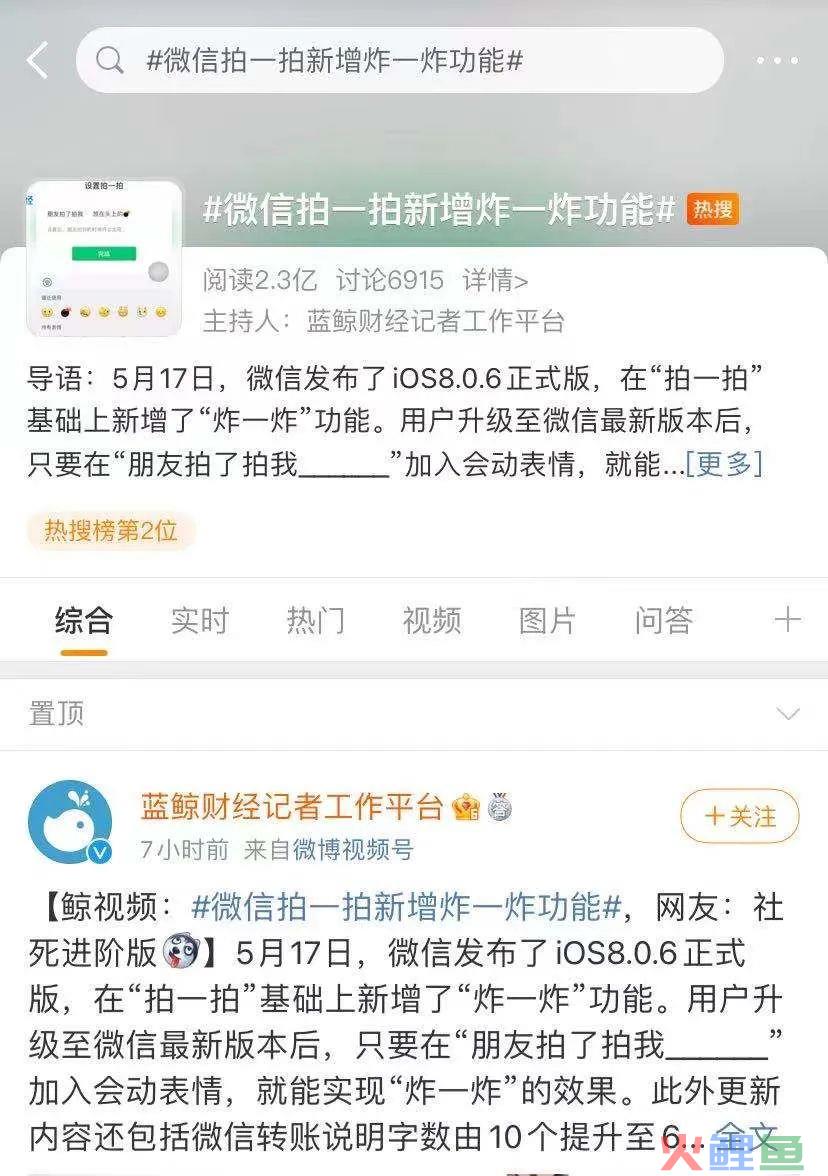Expand the intro with 更多

coord(723,463)
